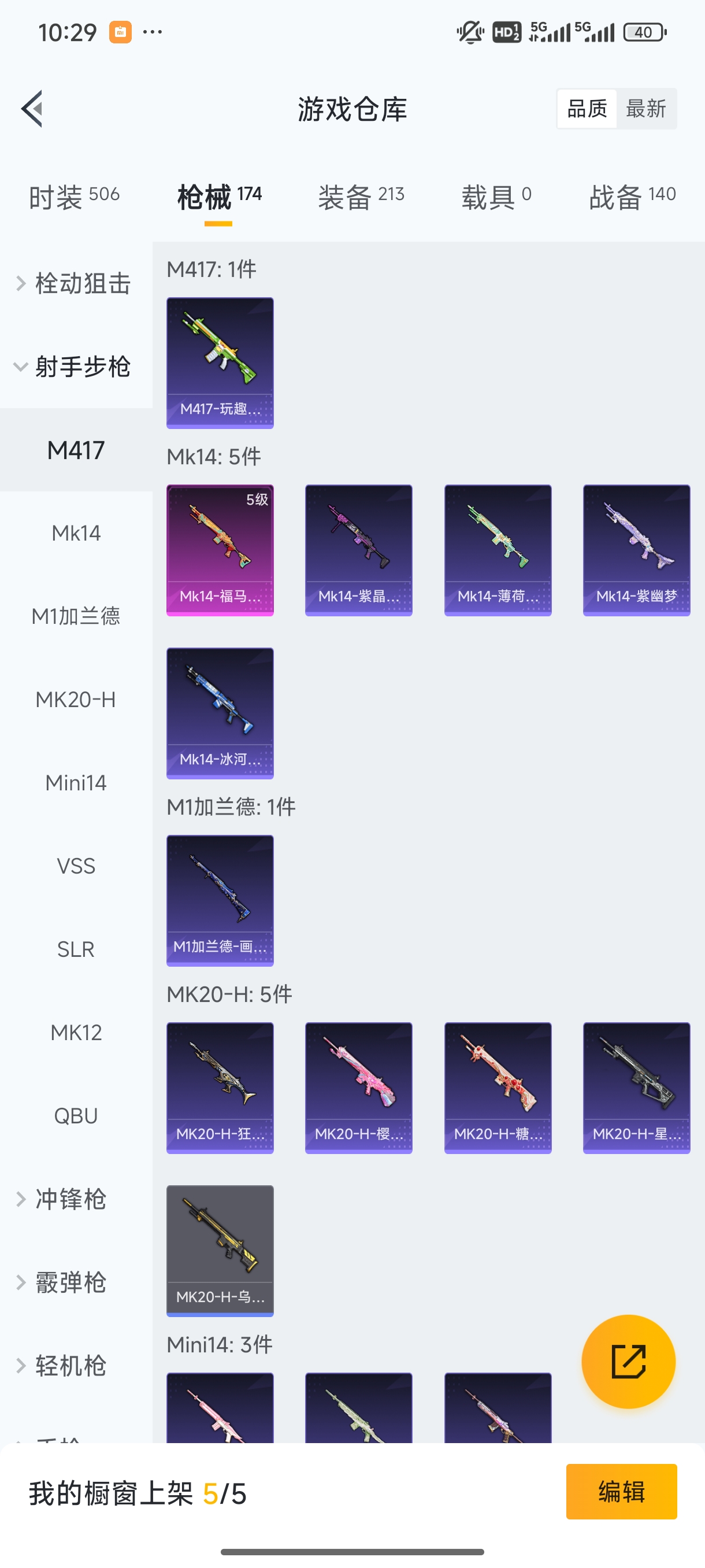Open the 载具 tab
This screenshot has height=1568, width=705.
pyautogui.click(x=496, y=197)
